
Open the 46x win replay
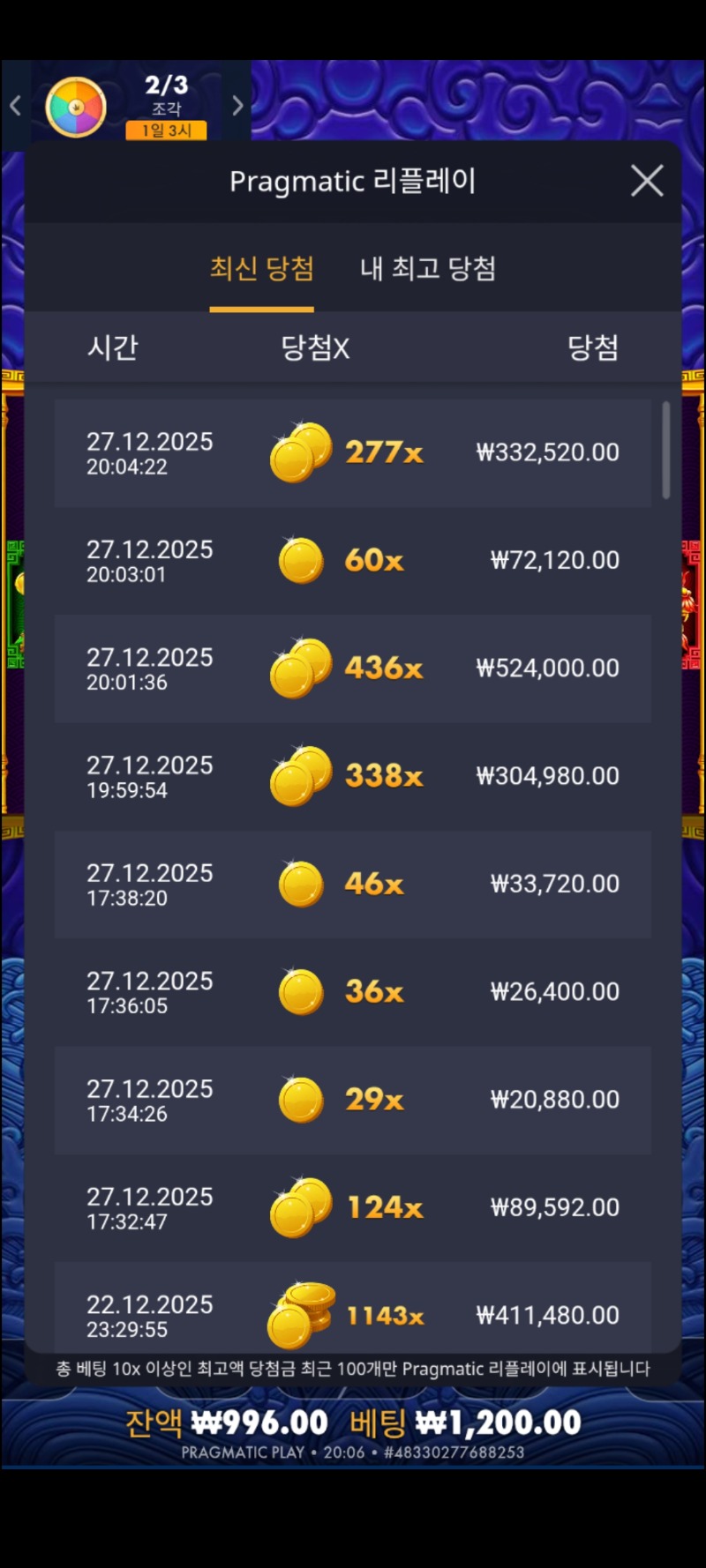click(x=353, y=884)
